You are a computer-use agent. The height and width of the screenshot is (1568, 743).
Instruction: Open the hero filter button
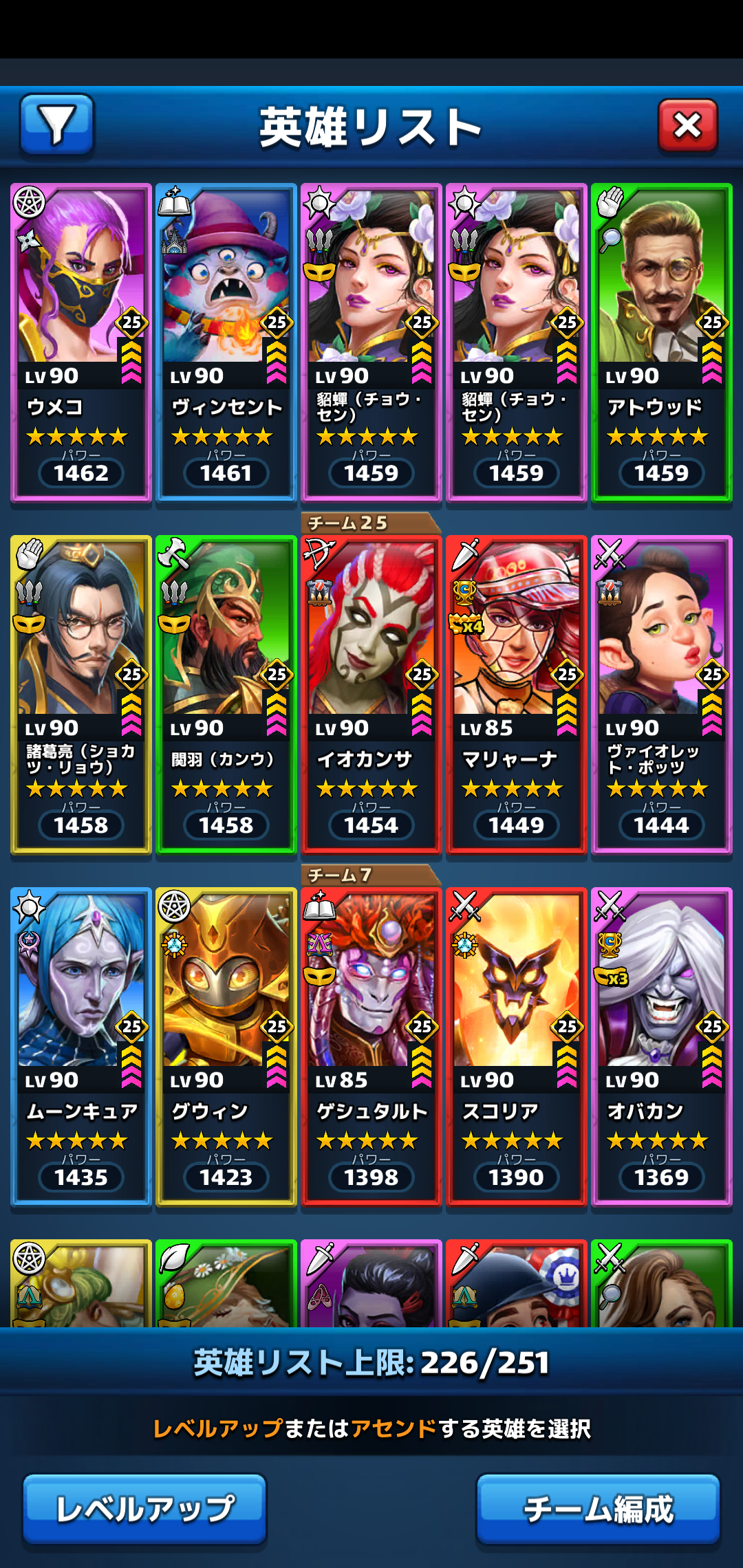pyautogui.click(x=56, y=124)
